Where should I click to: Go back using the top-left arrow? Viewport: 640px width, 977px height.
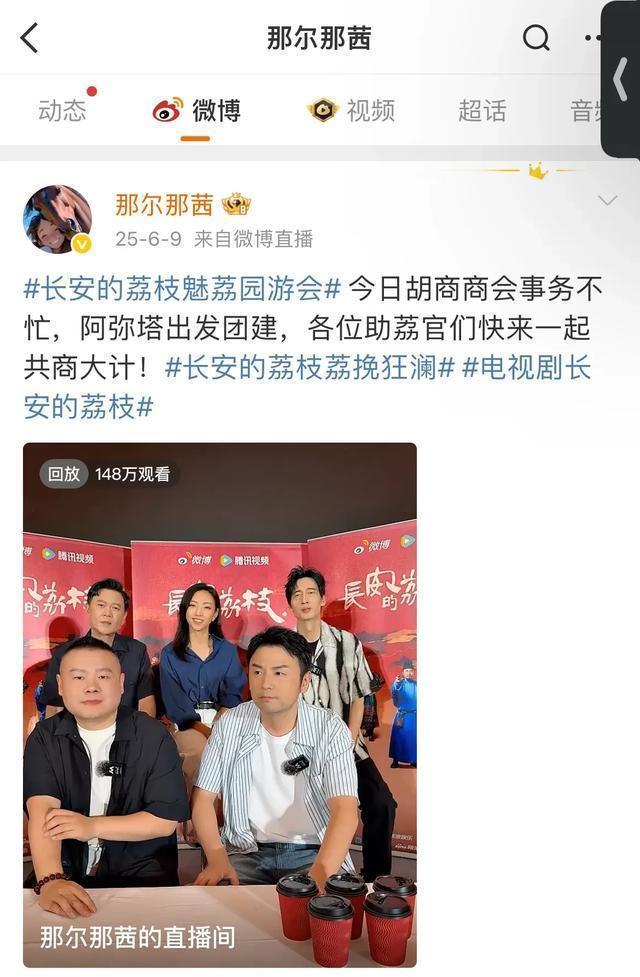29,38
